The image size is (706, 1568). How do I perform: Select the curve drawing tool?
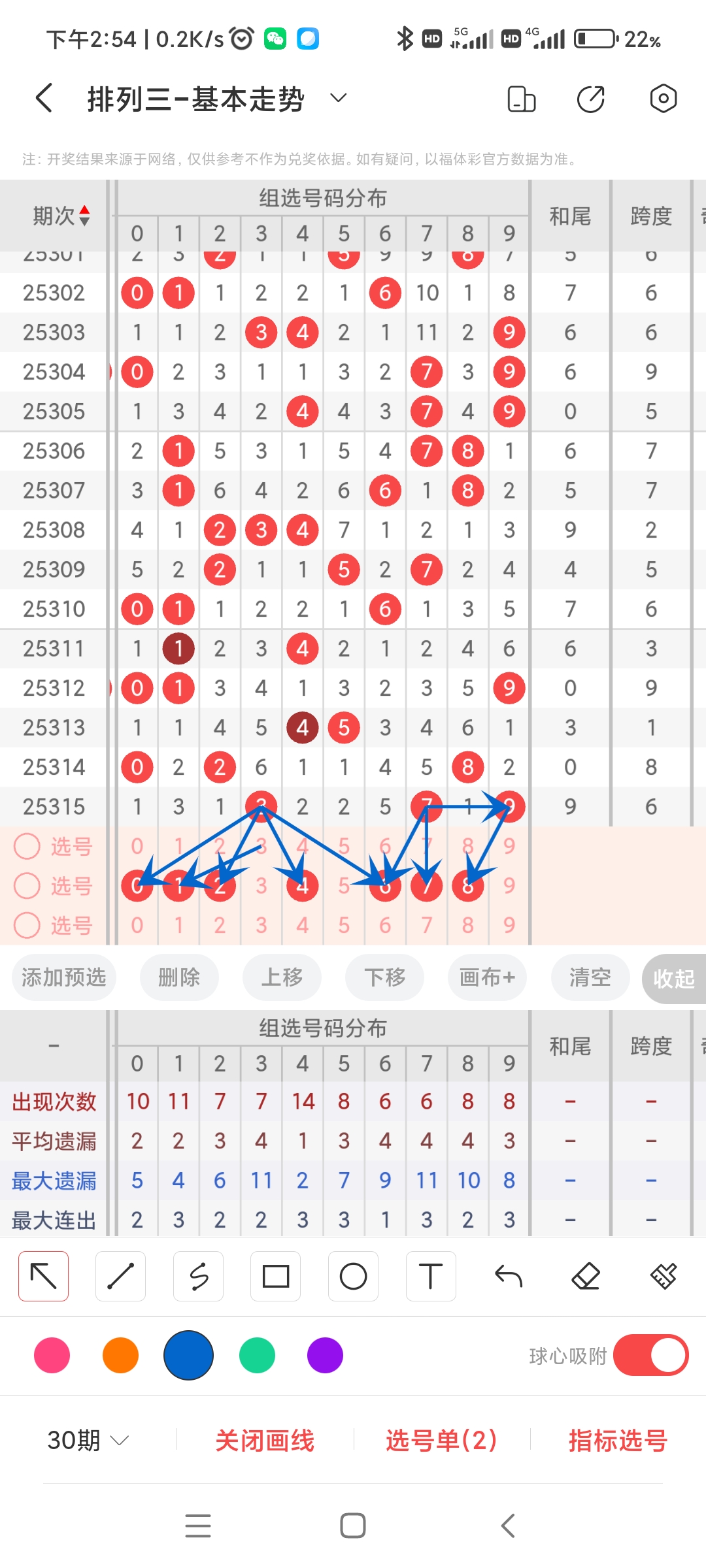tap(198, 1275)
